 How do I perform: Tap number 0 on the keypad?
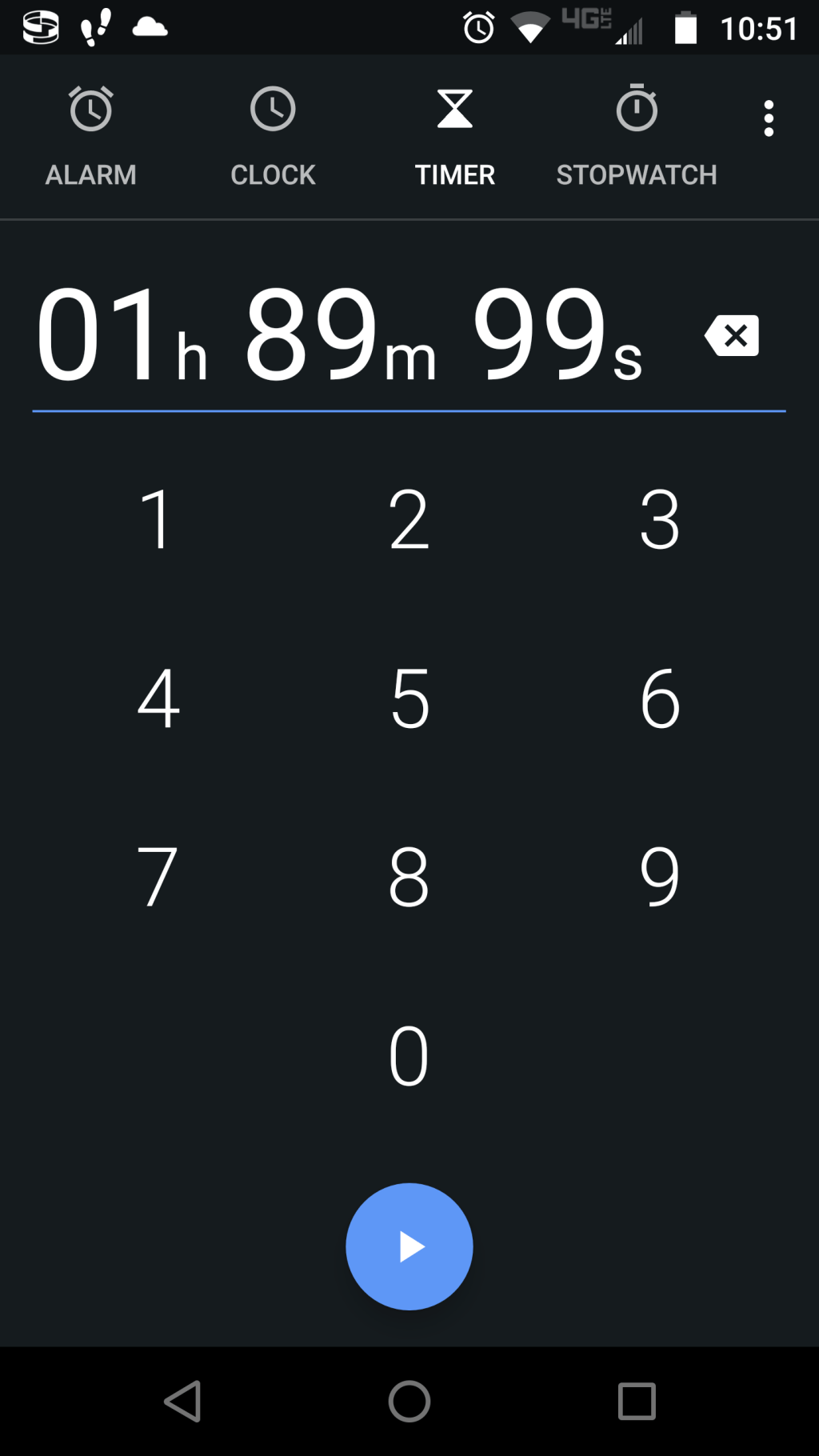[409, 1056]
